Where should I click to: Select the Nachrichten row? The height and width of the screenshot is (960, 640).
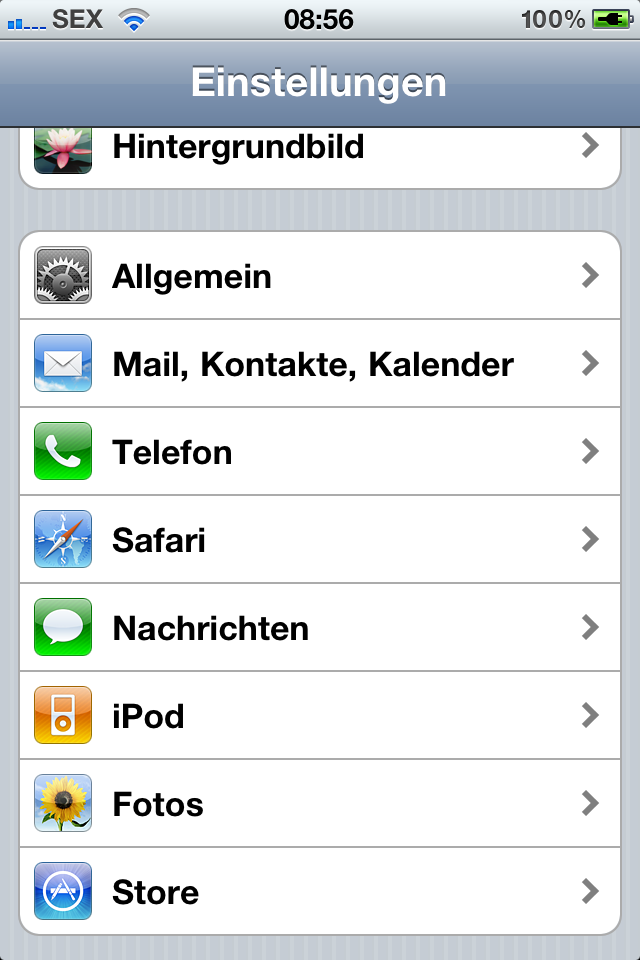pyautogui.click(x=320, y=628)
